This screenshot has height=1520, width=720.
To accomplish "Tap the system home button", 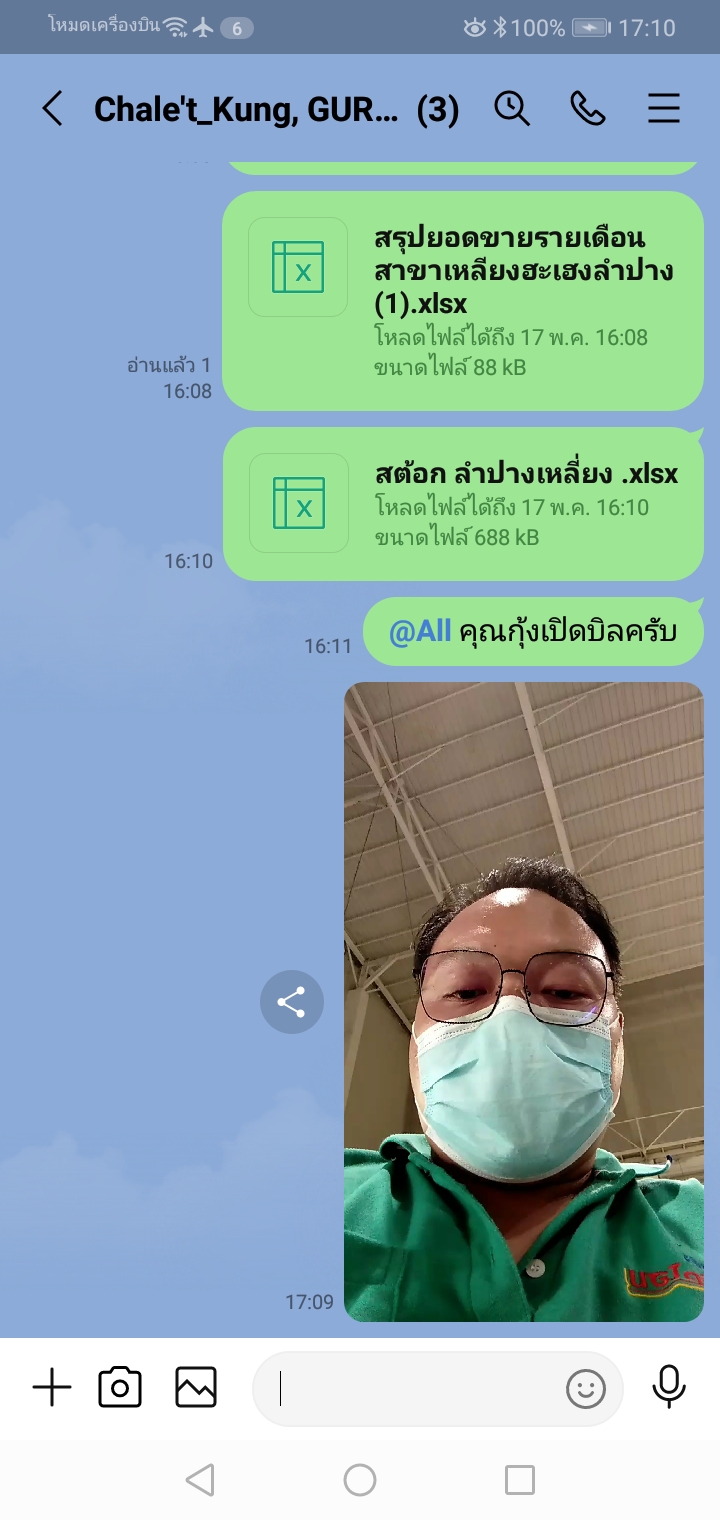I will pyautogui.click(x=360, y=1480).
